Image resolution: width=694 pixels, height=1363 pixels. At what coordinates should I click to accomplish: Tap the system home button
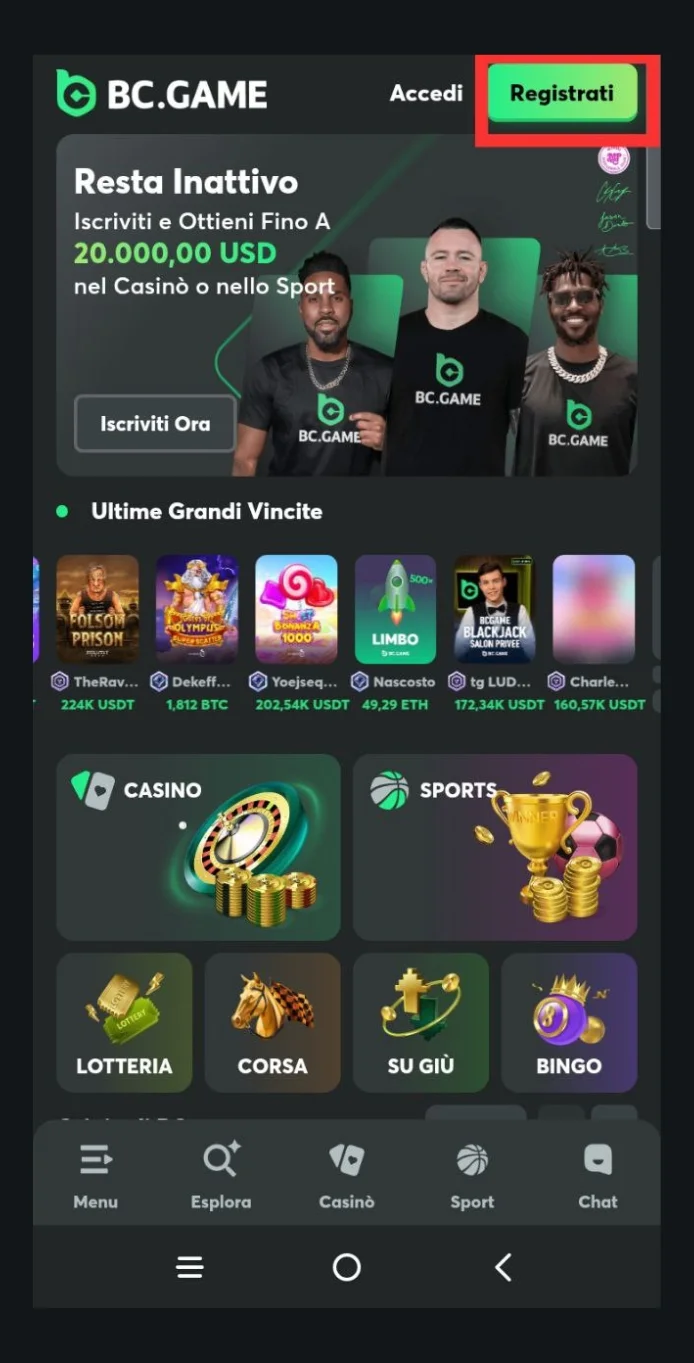[347, 1268]
